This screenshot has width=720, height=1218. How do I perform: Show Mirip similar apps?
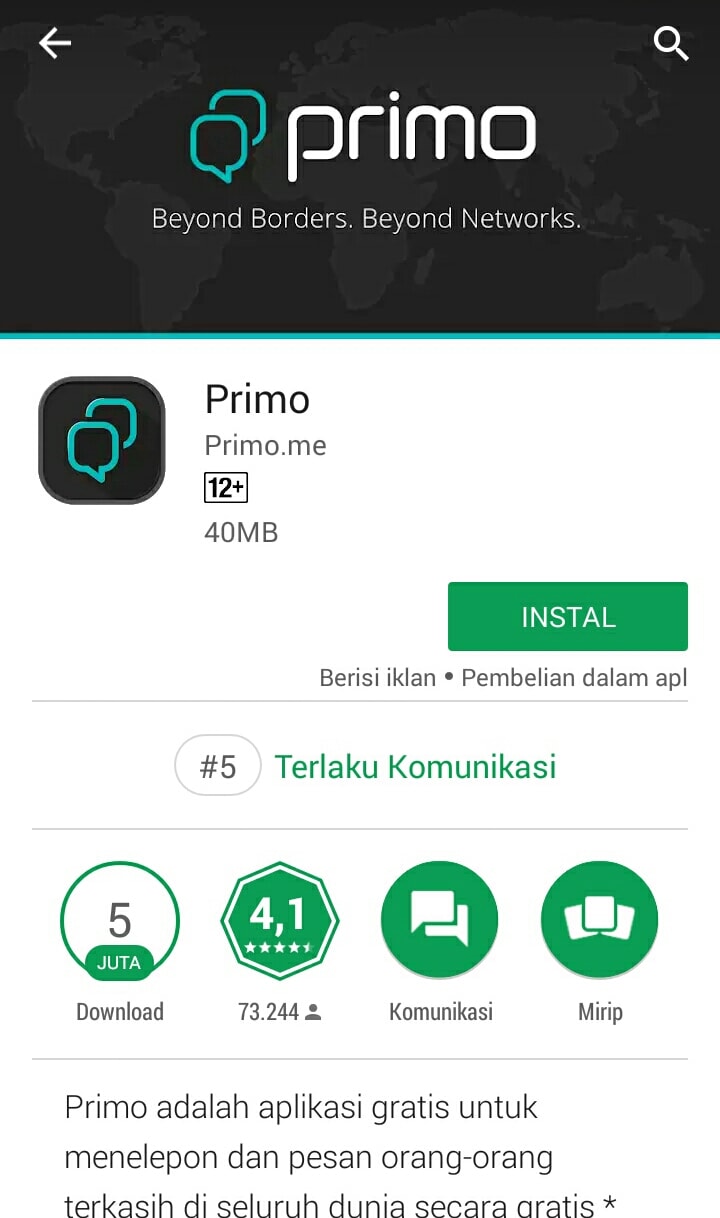(x=600, y=922)
